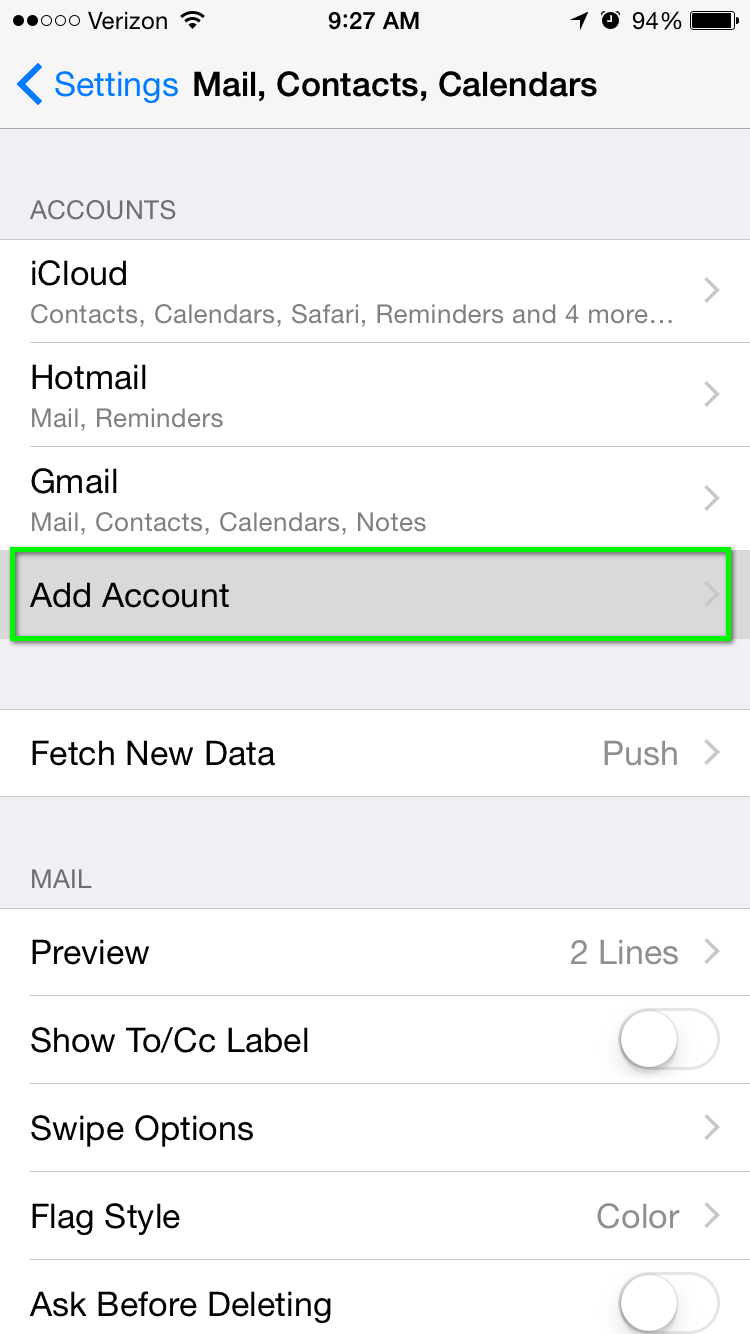Open Fetch New Data settings
The height and width of the screenshot is (1334, 750).
pos(375,753)
